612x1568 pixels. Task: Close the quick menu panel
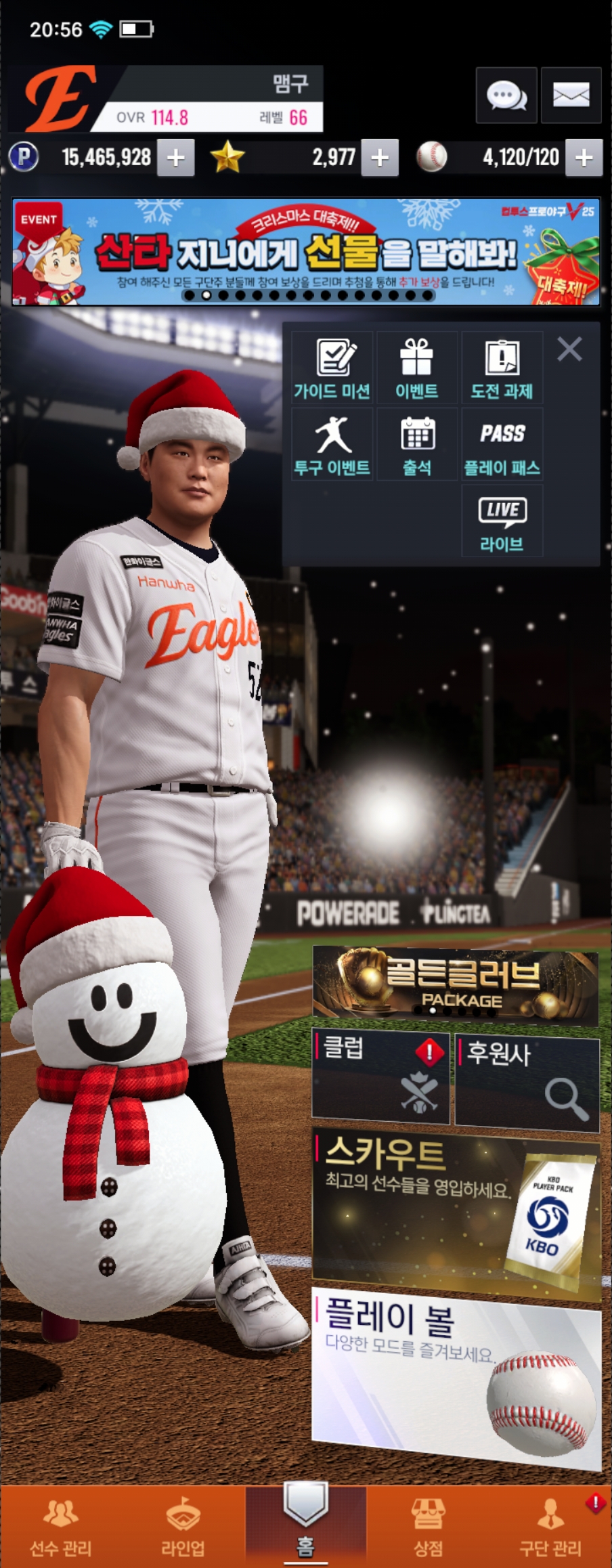pyautogui.click(x=569, y=349)
